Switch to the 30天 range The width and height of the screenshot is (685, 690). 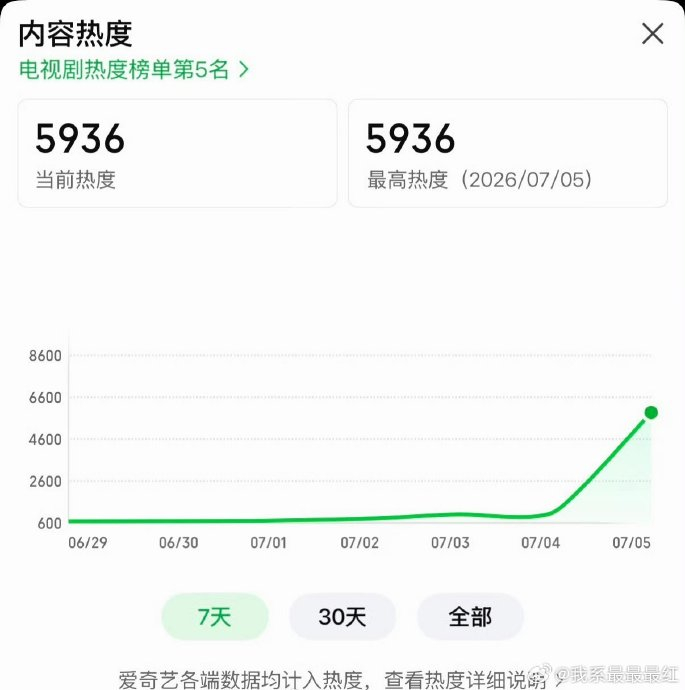pos(342,617)
